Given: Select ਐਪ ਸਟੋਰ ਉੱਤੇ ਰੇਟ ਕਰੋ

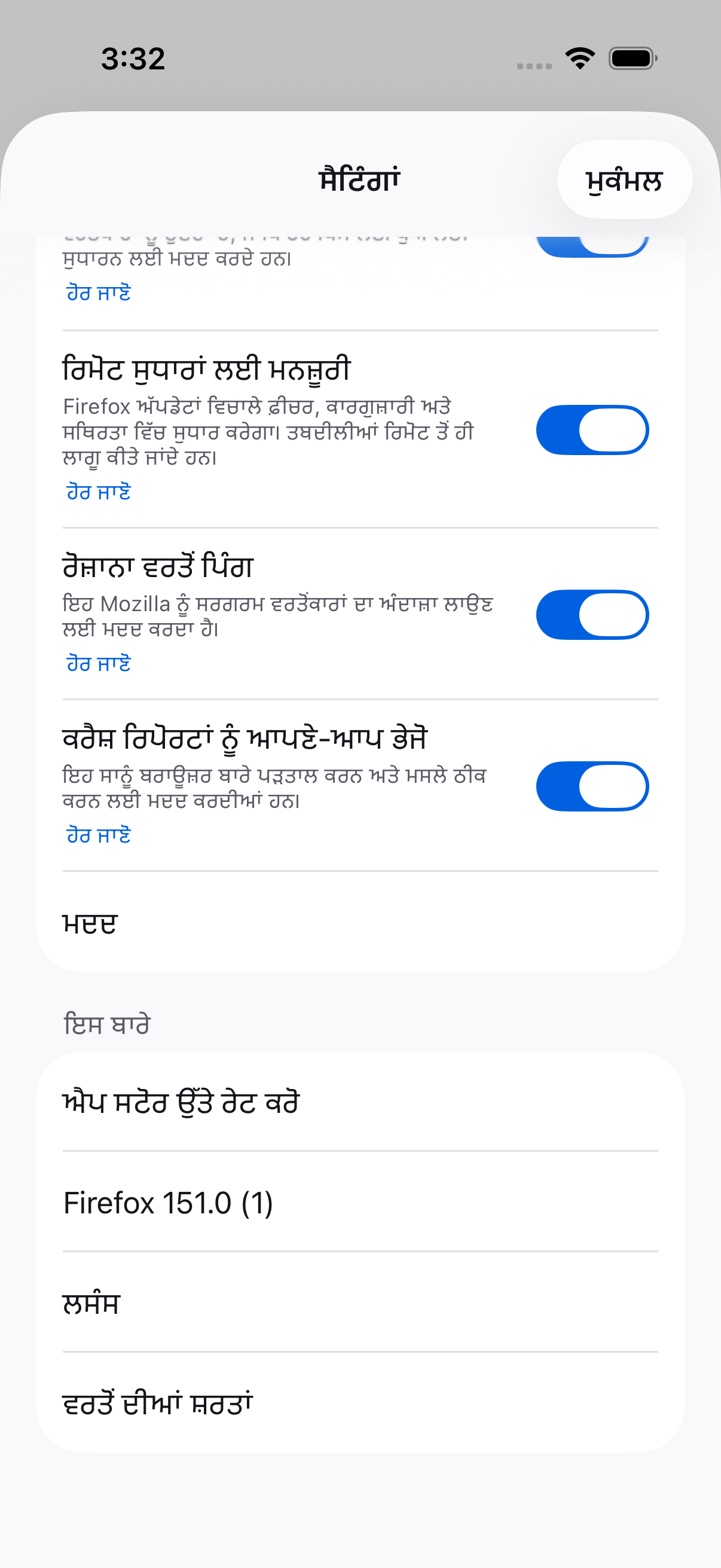Looking at the screenshot, I should click(x=360, y=1101).
